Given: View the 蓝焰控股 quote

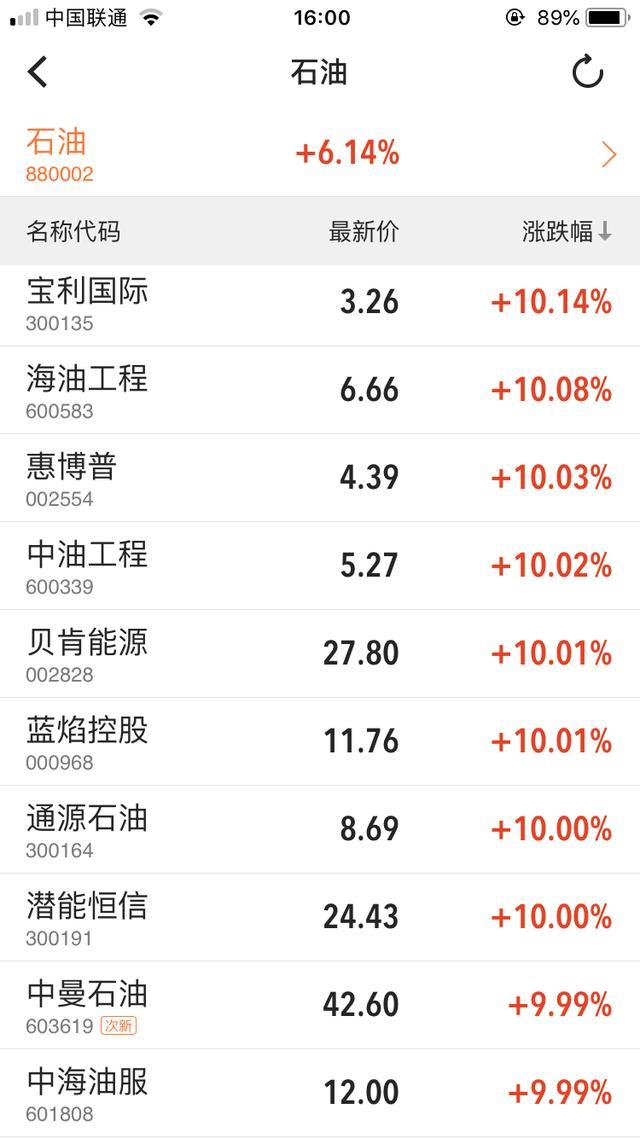Looking at the screenshot, I should pyautogui.click(x=320, y=742).
